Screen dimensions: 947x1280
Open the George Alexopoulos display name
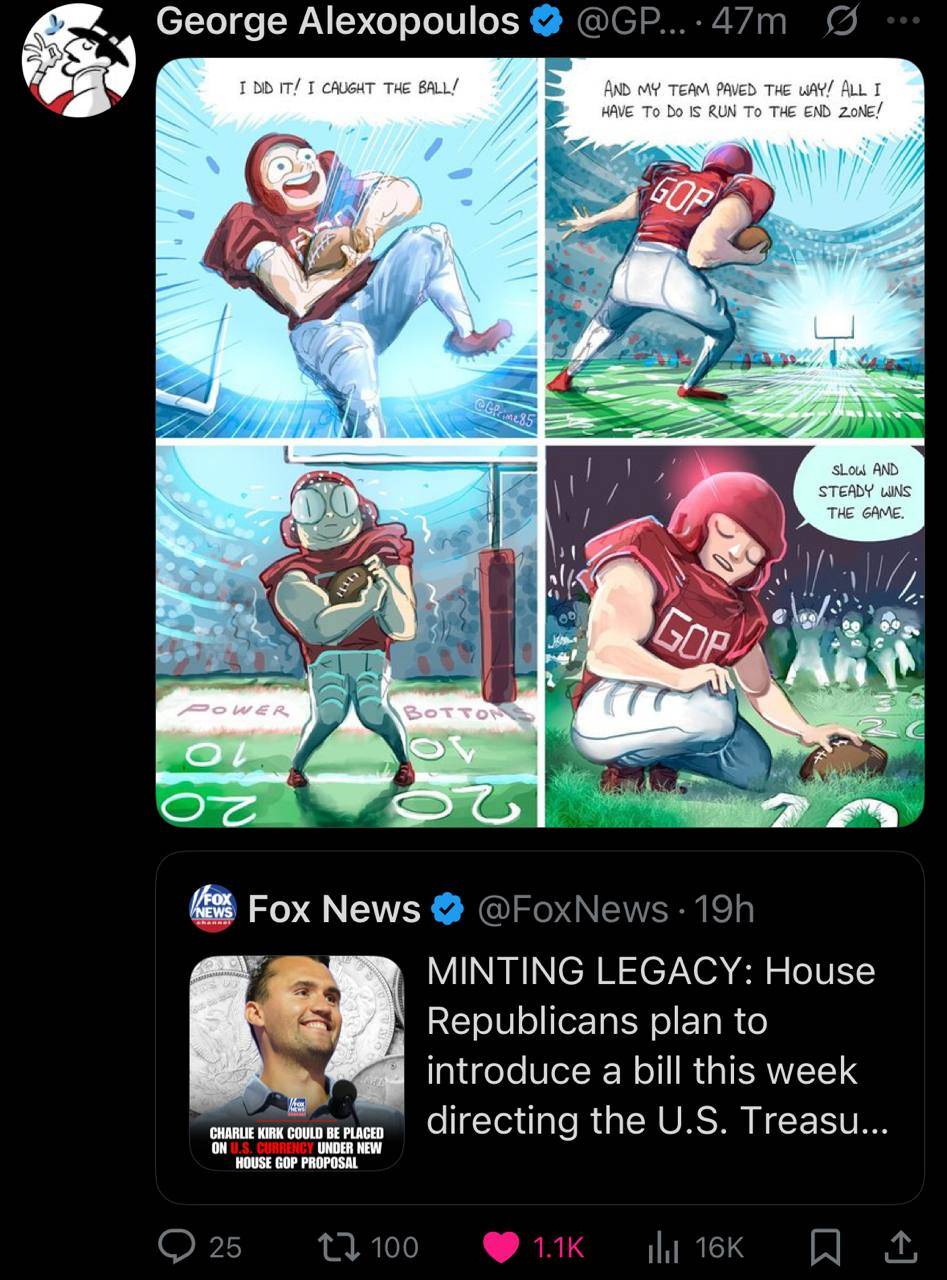(338, 21)
